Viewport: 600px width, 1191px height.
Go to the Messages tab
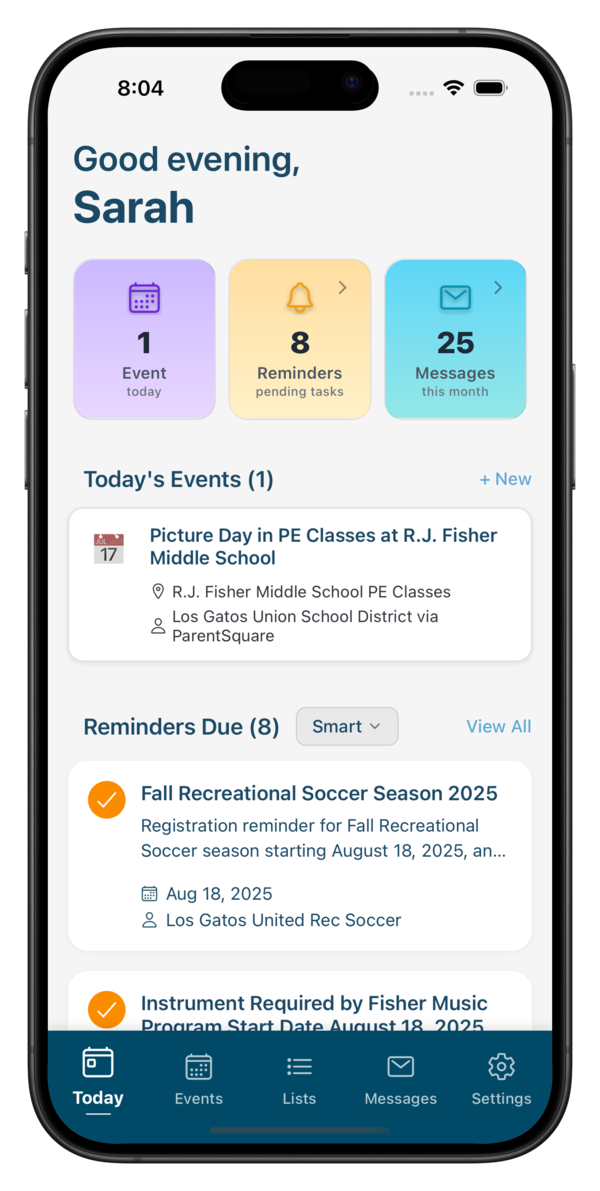(x=400, y=1079)
